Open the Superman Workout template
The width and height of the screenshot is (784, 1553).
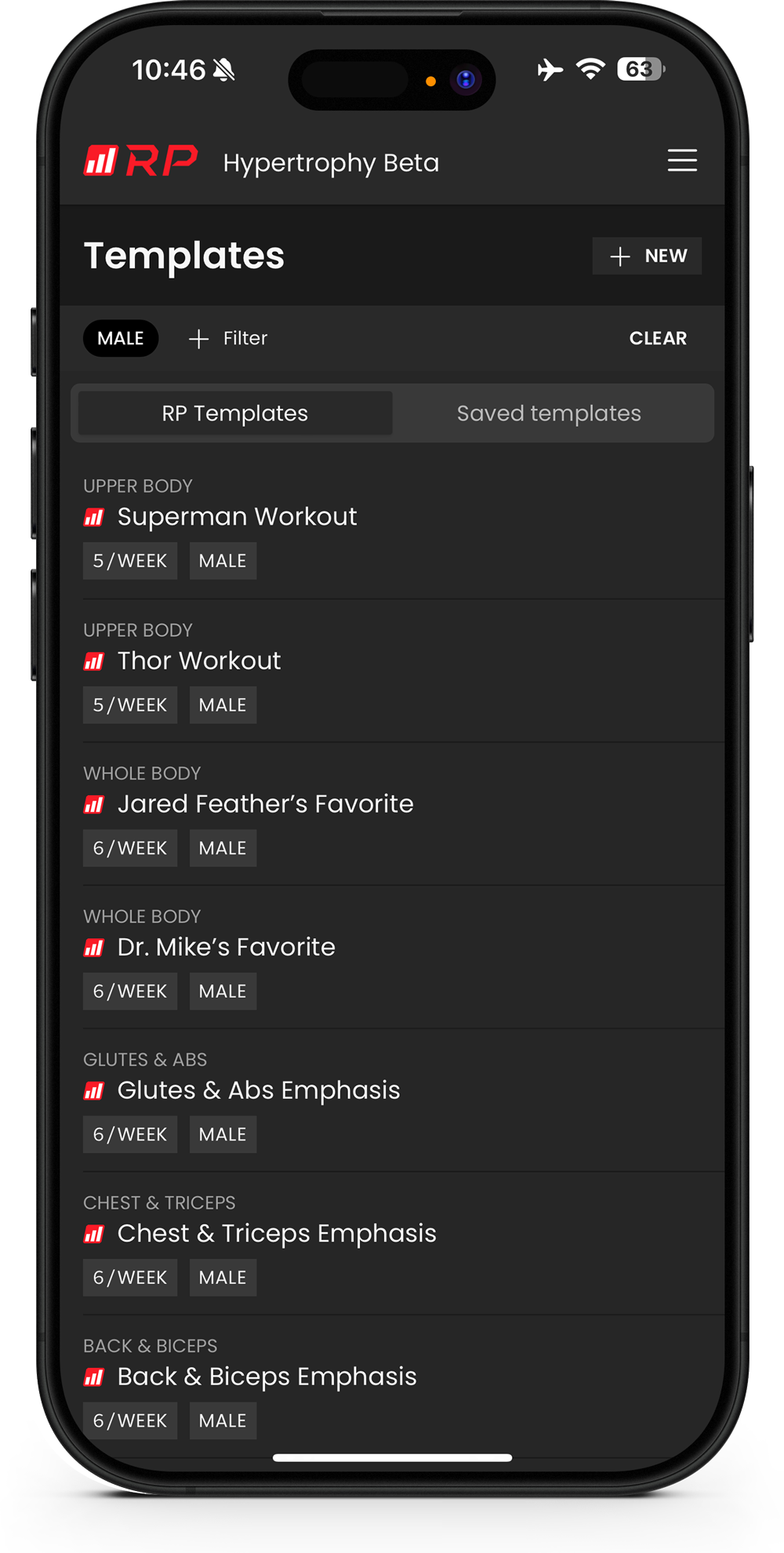[x=237, y=517]
